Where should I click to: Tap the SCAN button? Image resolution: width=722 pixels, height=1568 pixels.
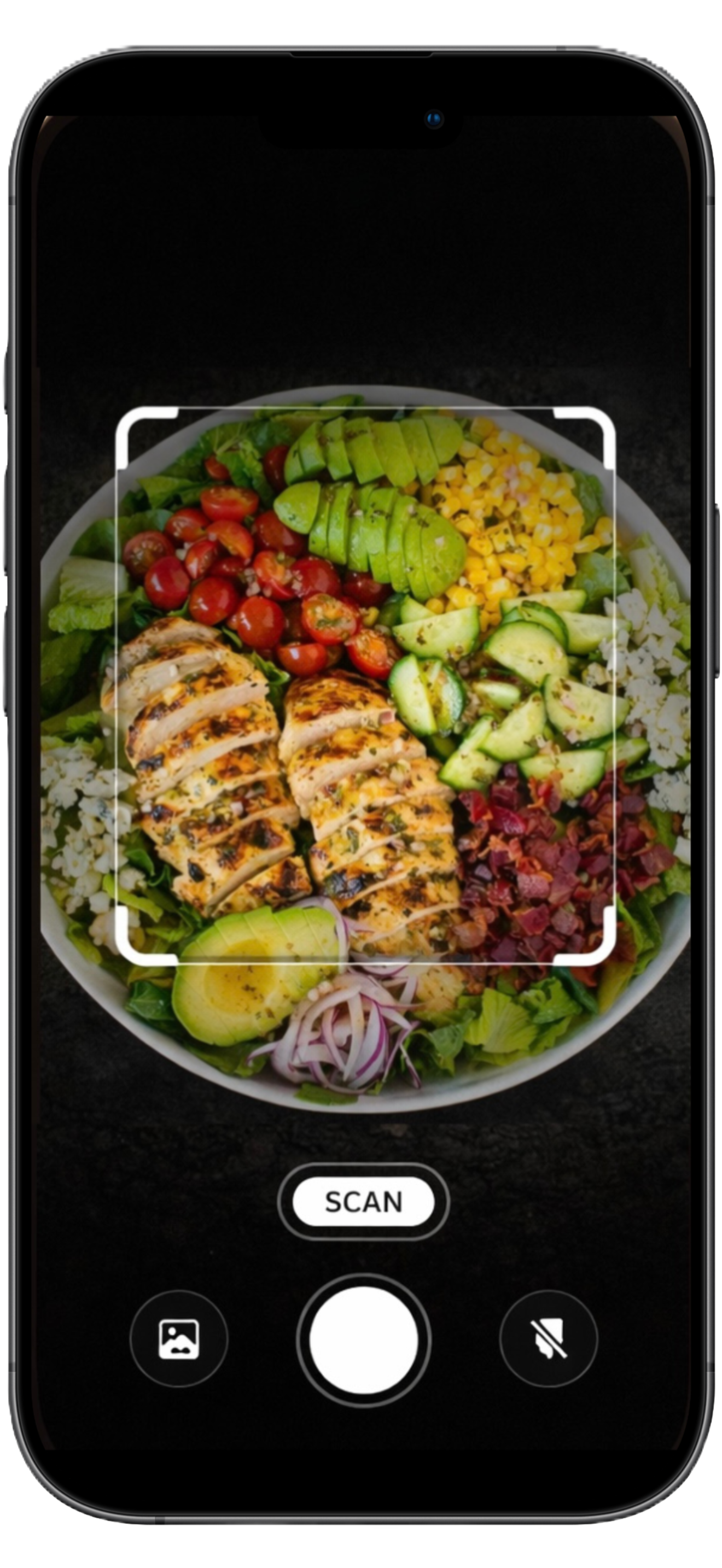[x=363, y=1202]
